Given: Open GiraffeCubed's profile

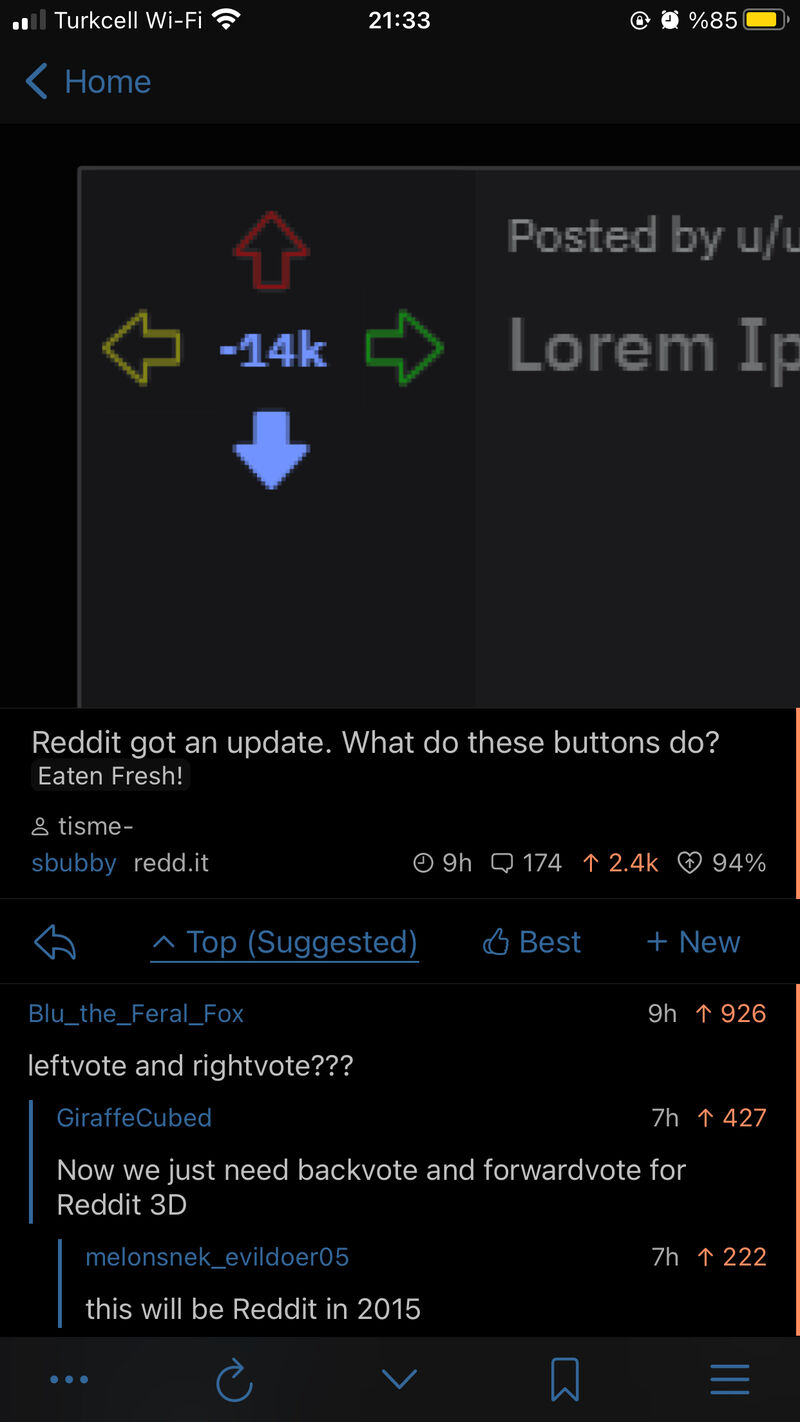Looking at the screenshot, I should (134, 1117).
